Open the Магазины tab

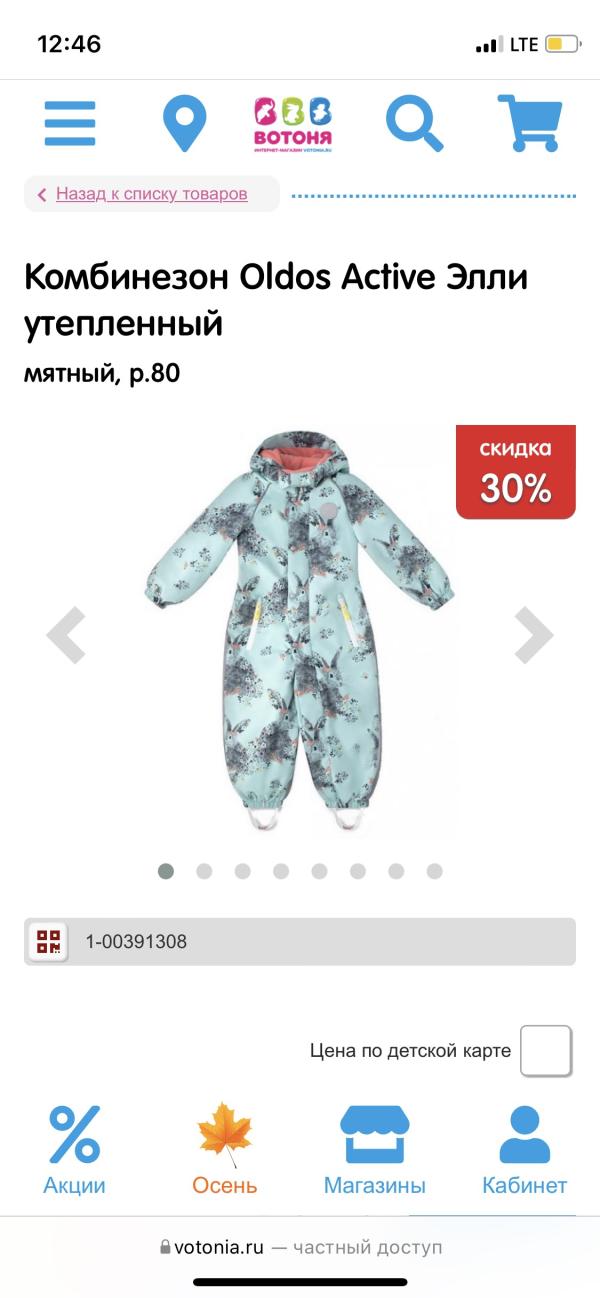375,1150
